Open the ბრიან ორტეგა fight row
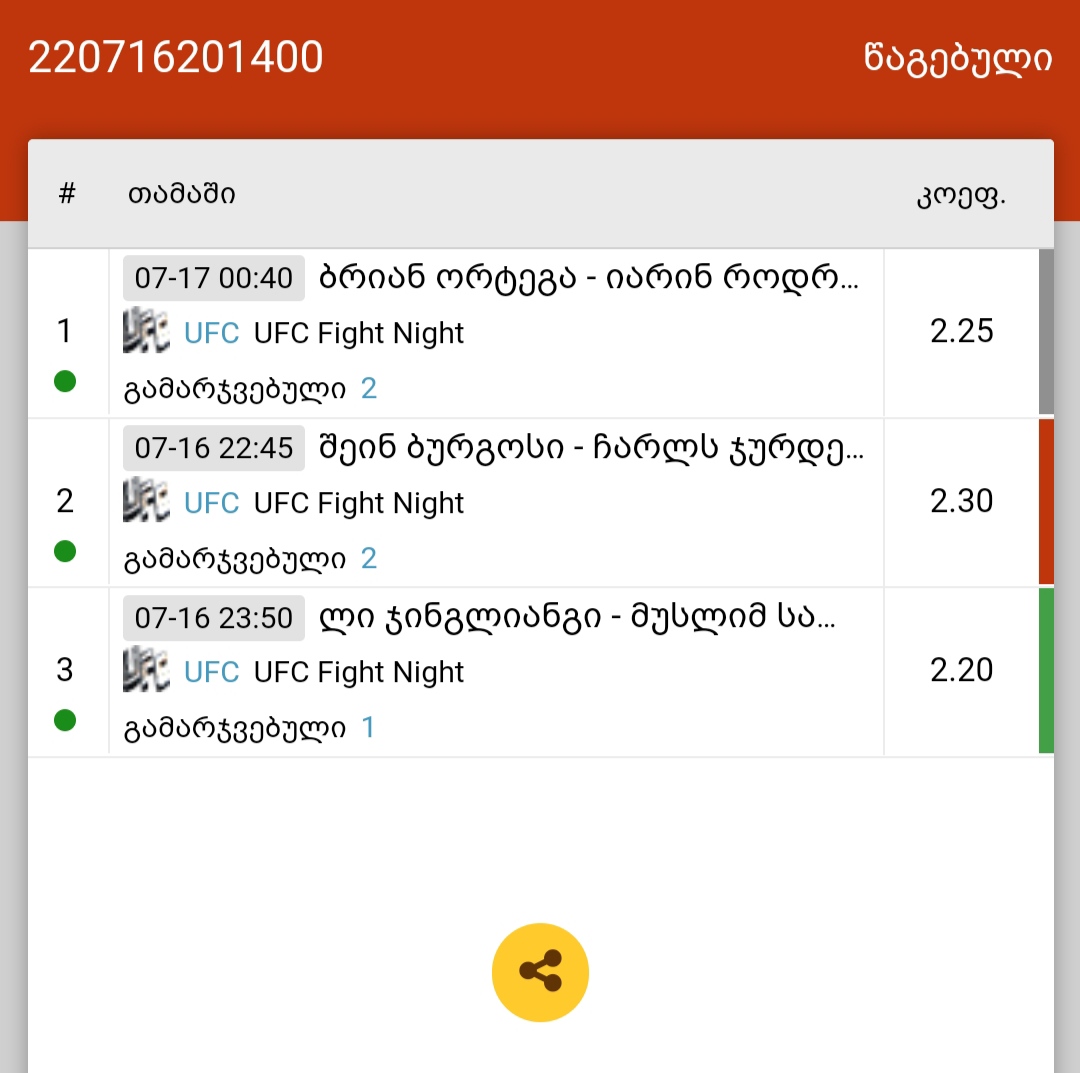 click(590, 278)
